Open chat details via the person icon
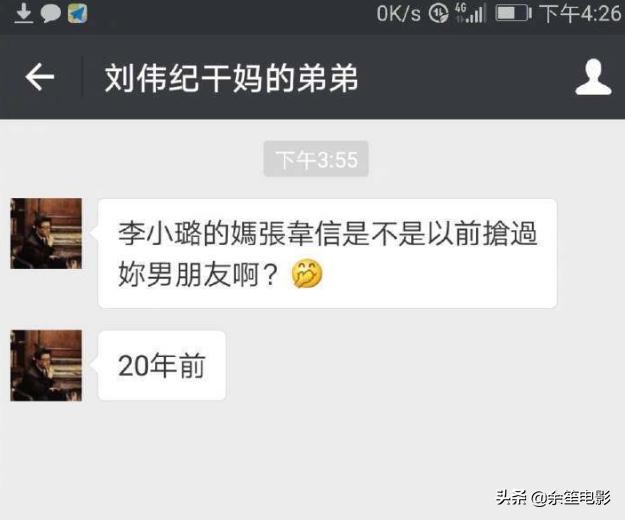This screenshot has width=625, height=520. click(x=593, y=78)
